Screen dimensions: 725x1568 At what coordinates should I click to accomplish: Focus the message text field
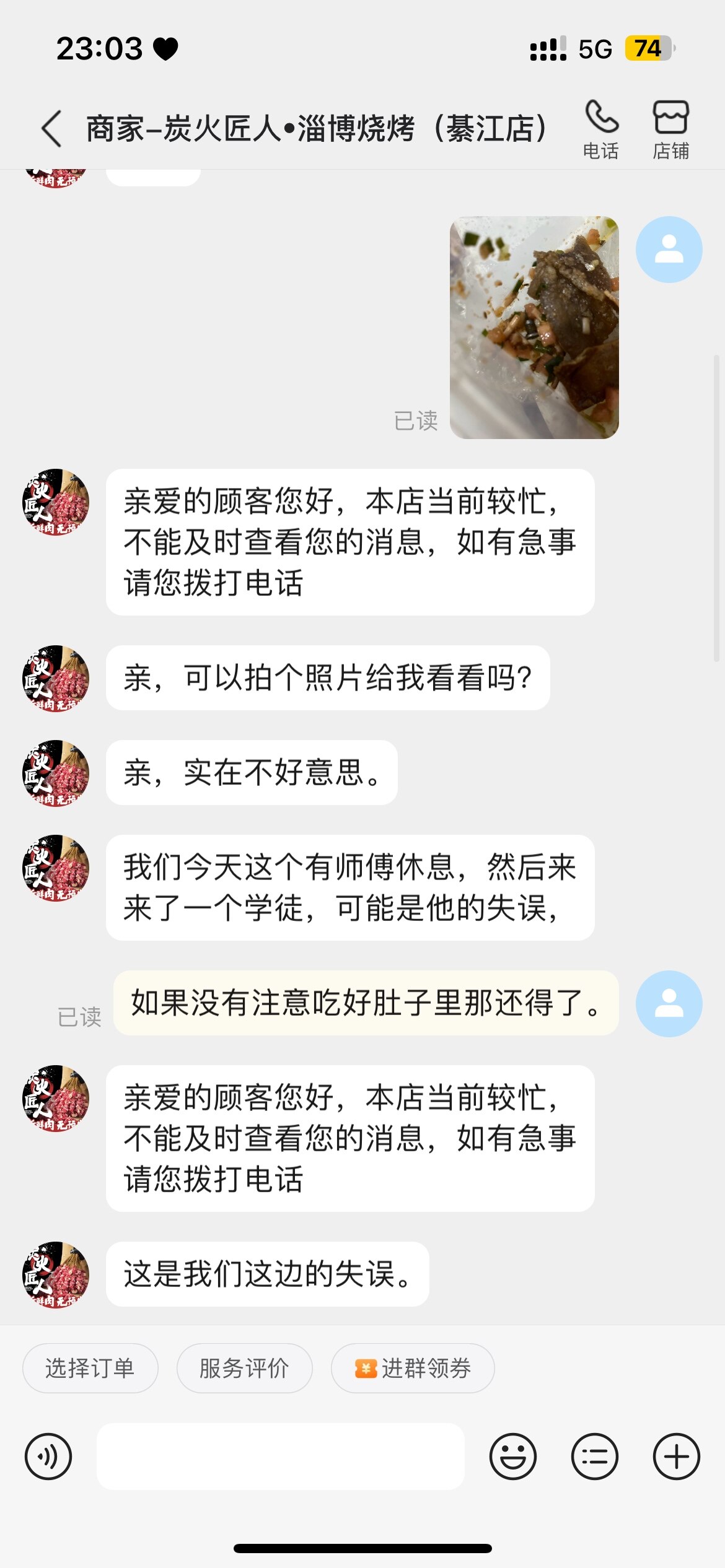(x=280, y=1457)
